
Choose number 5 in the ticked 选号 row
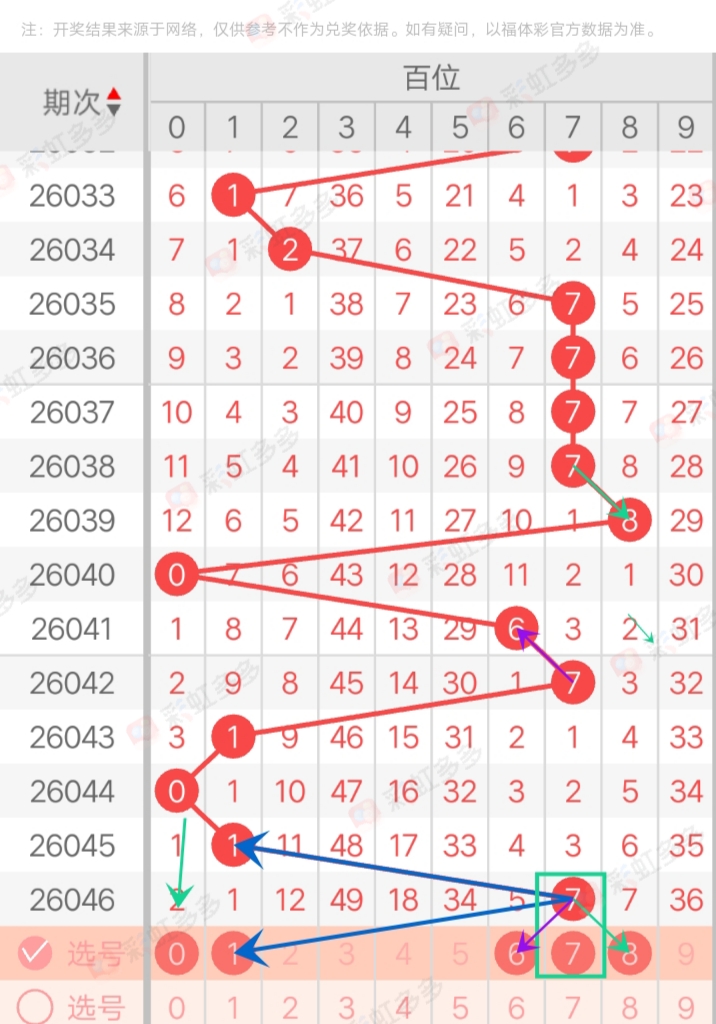click(x=460, y=953)
